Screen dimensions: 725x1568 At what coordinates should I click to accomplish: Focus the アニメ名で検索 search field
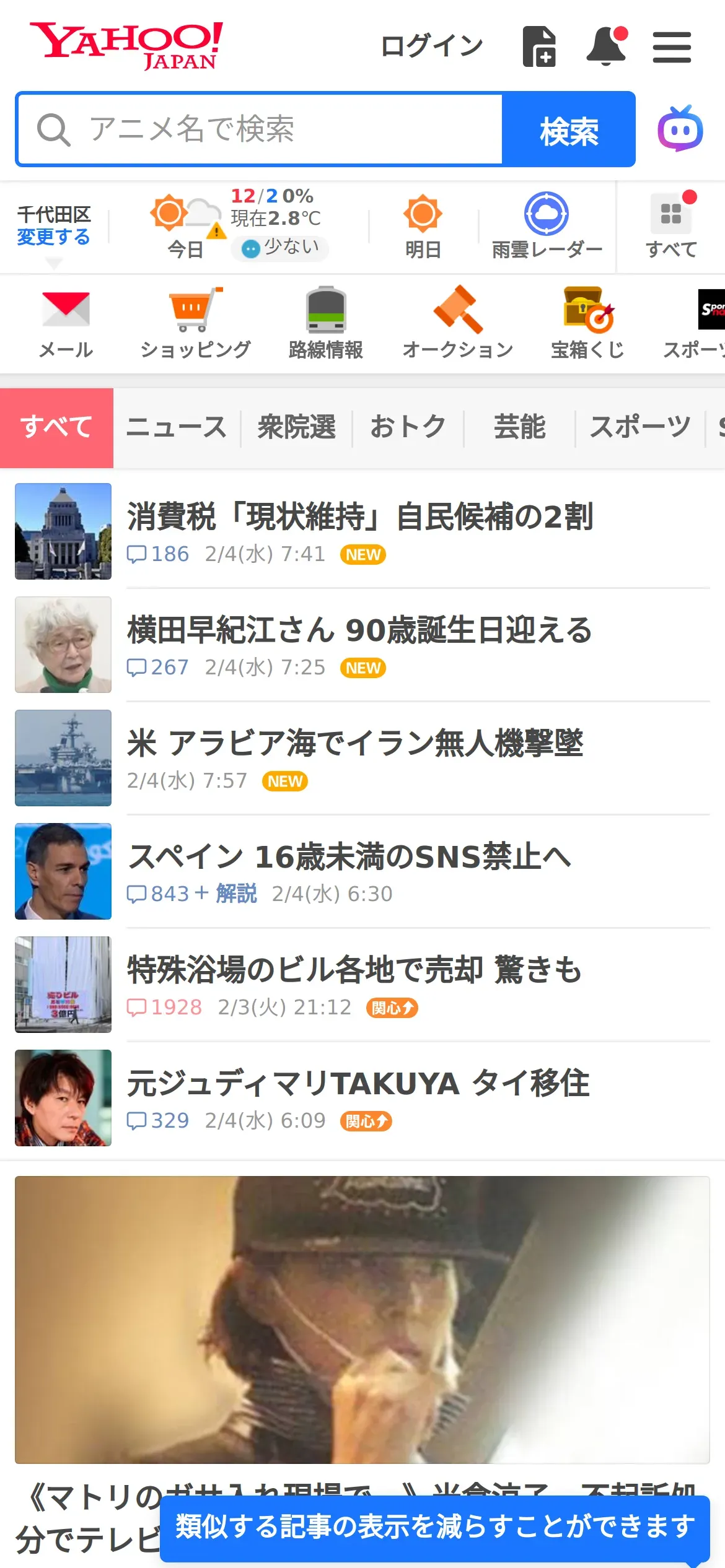click(260, 129)
